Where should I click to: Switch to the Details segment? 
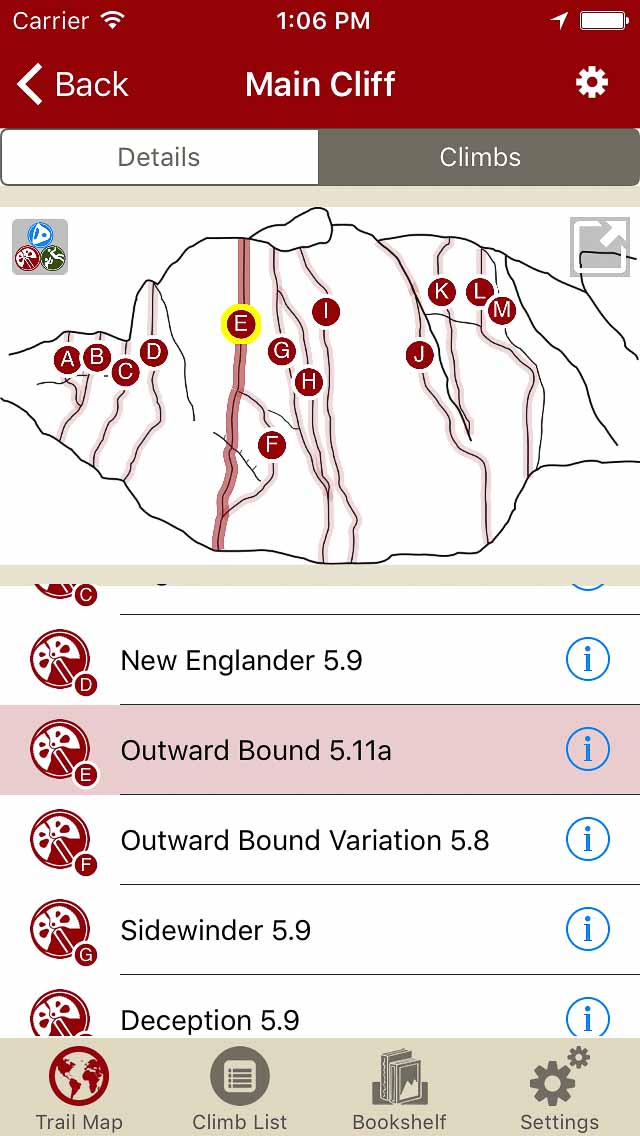[x=159, y=157]
